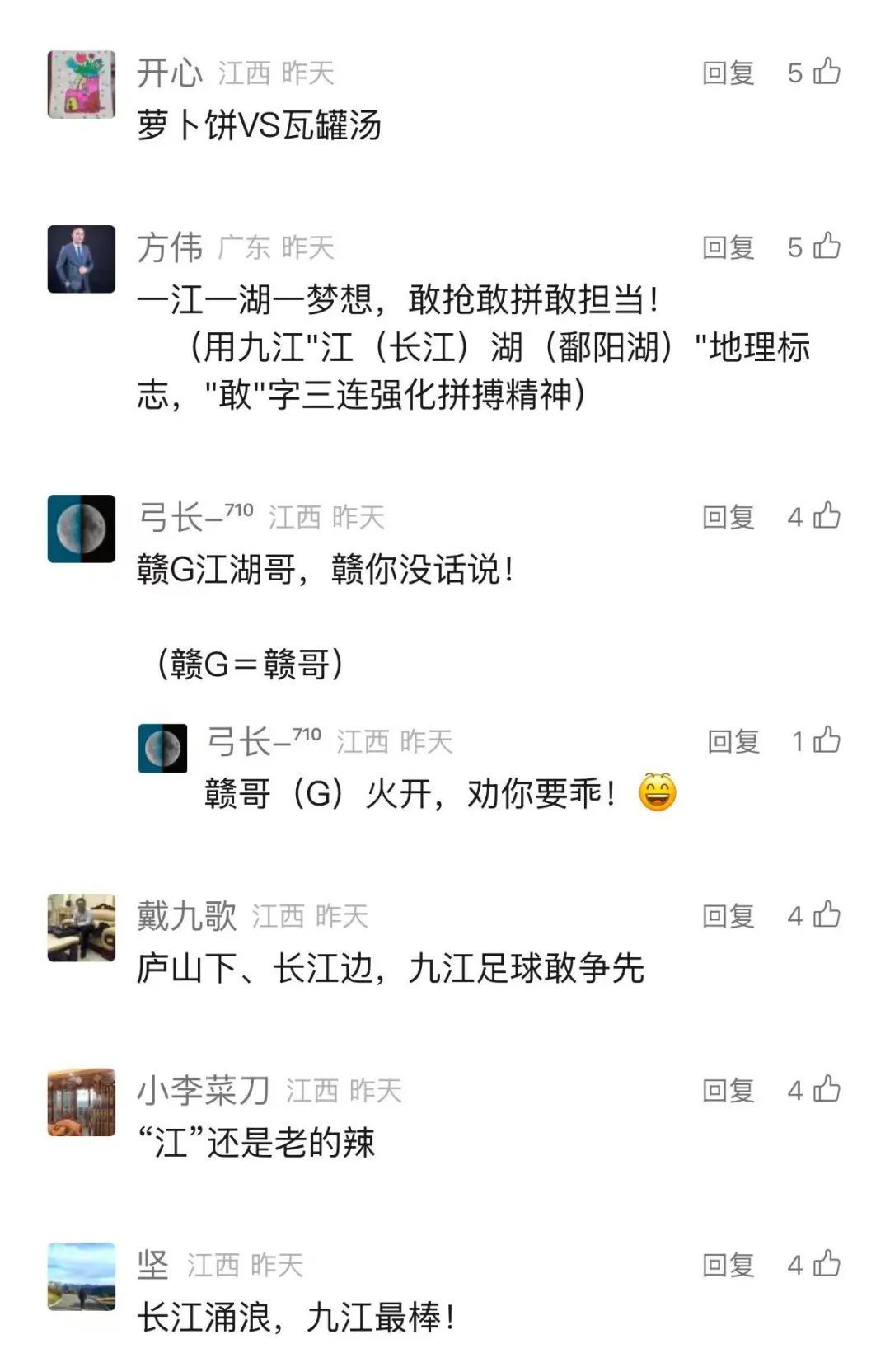Like the 赣G江湖哥 comment
This screenshot has width=890, height=1372.
[x=827, y=516]
